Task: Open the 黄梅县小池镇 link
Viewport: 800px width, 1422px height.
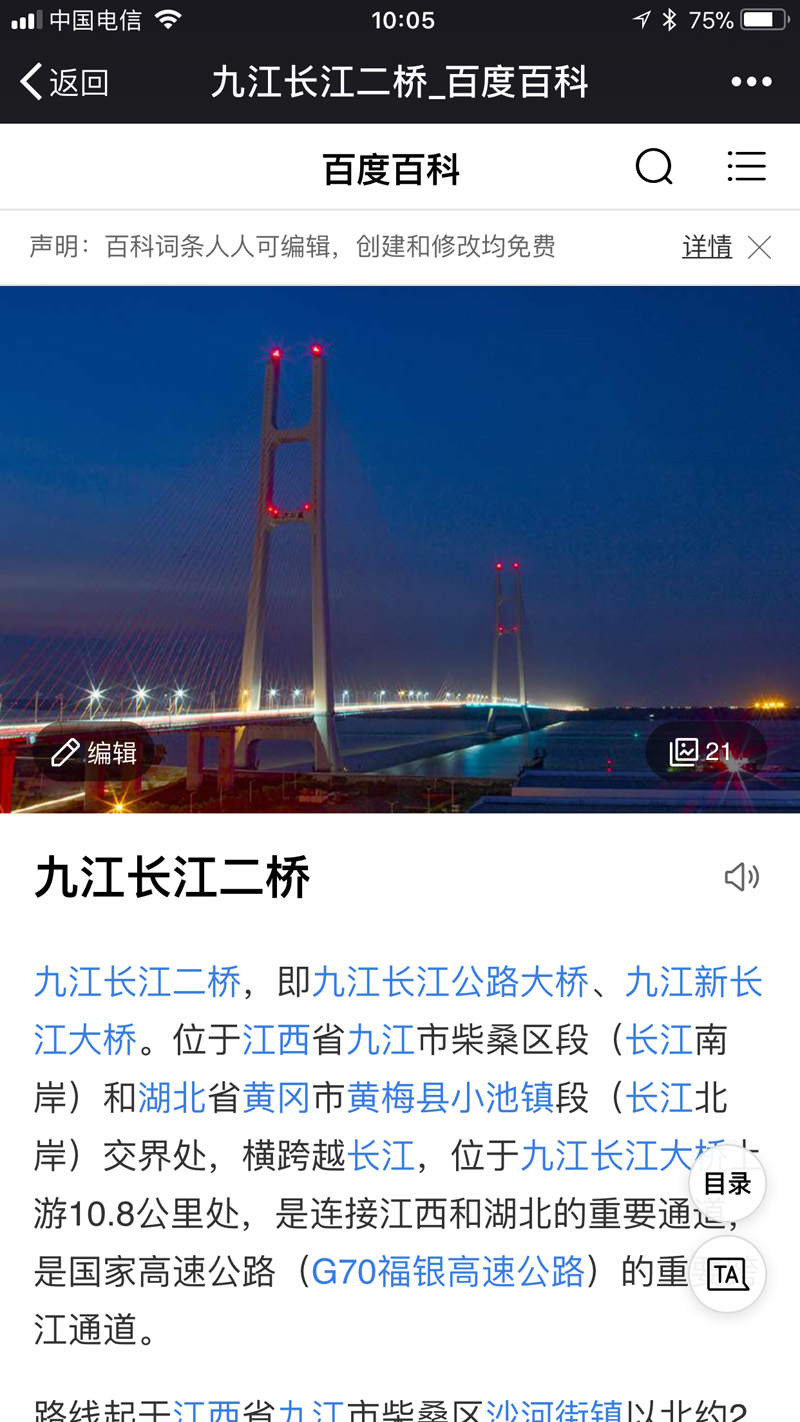Action: point(450,1098)
